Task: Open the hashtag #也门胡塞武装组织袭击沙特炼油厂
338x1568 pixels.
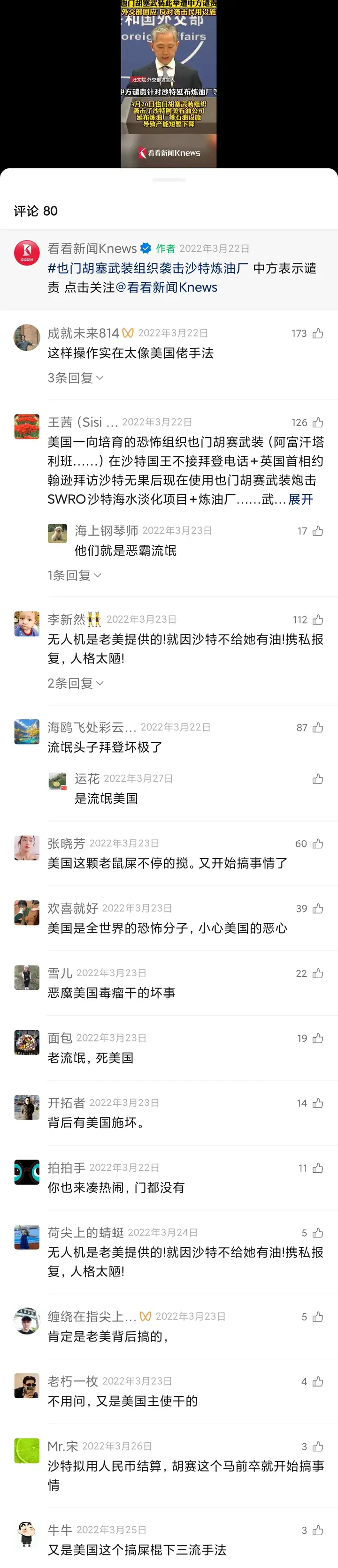Action: tap(148, 268)
